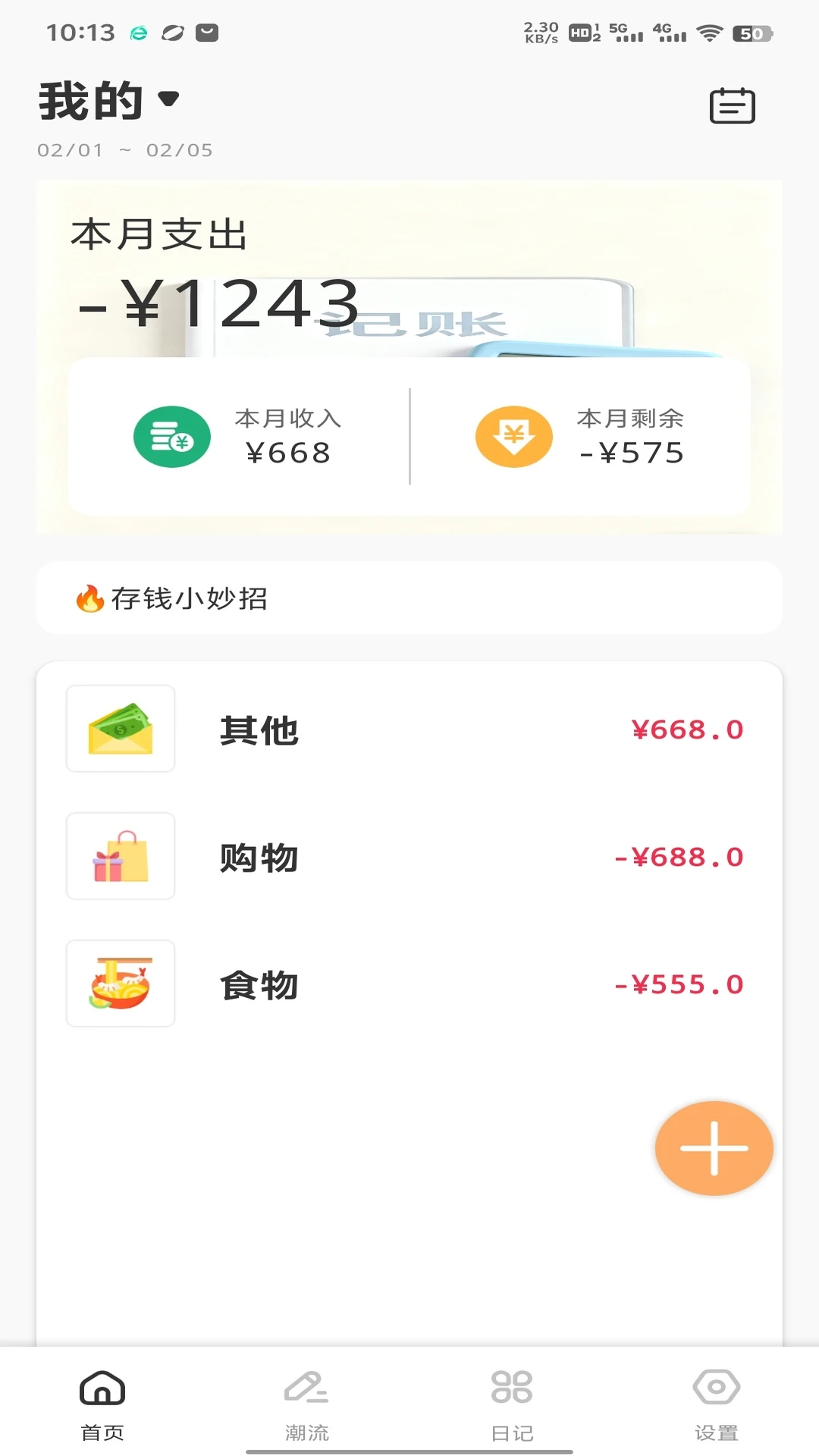819x1456 pixels.
Task: Tap the orange plus button to add record
Action: (714, 1148)
